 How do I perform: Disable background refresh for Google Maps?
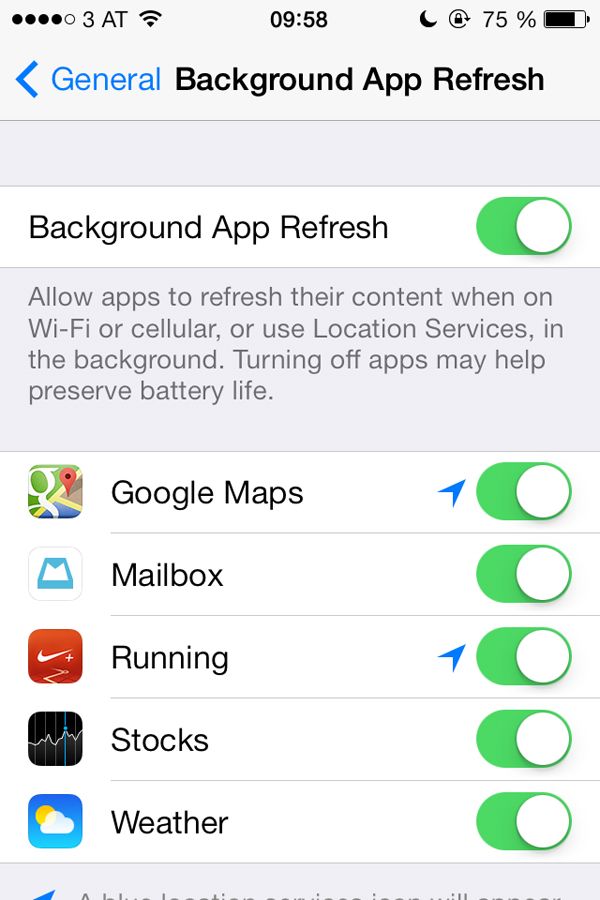pos(523,492)
